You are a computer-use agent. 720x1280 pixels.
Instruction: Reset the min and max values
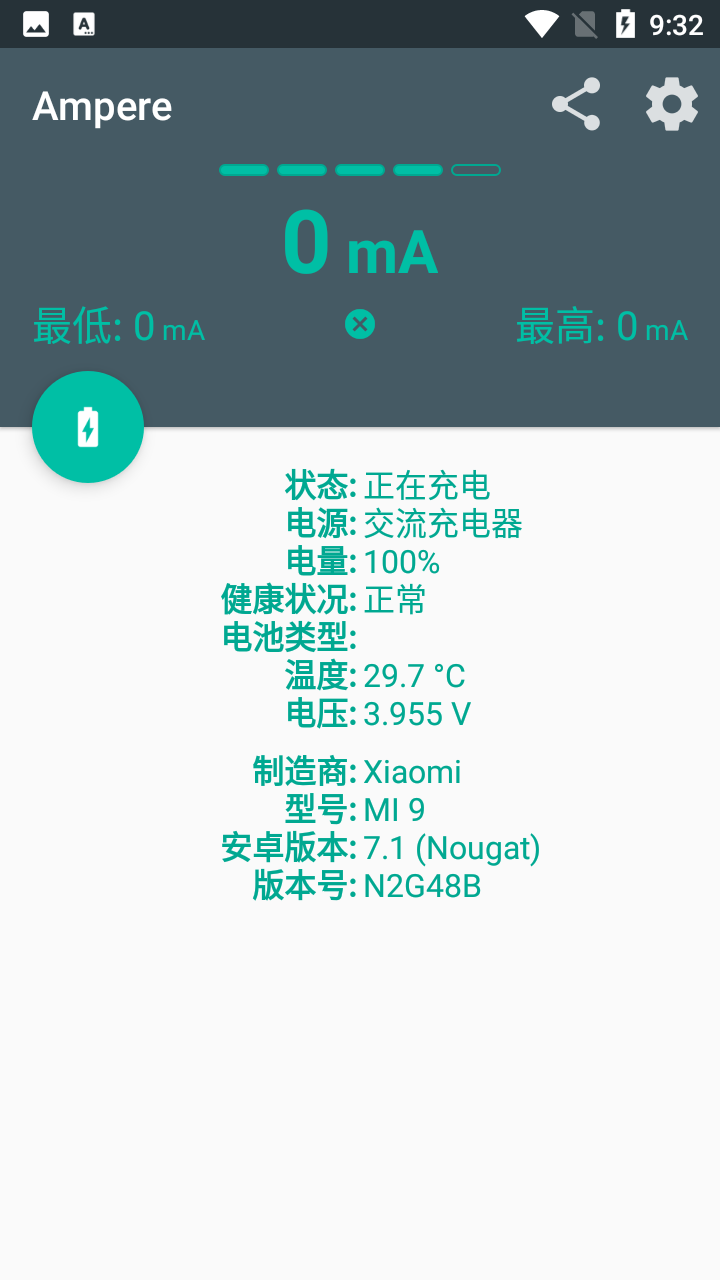click(x=360, y=324)
